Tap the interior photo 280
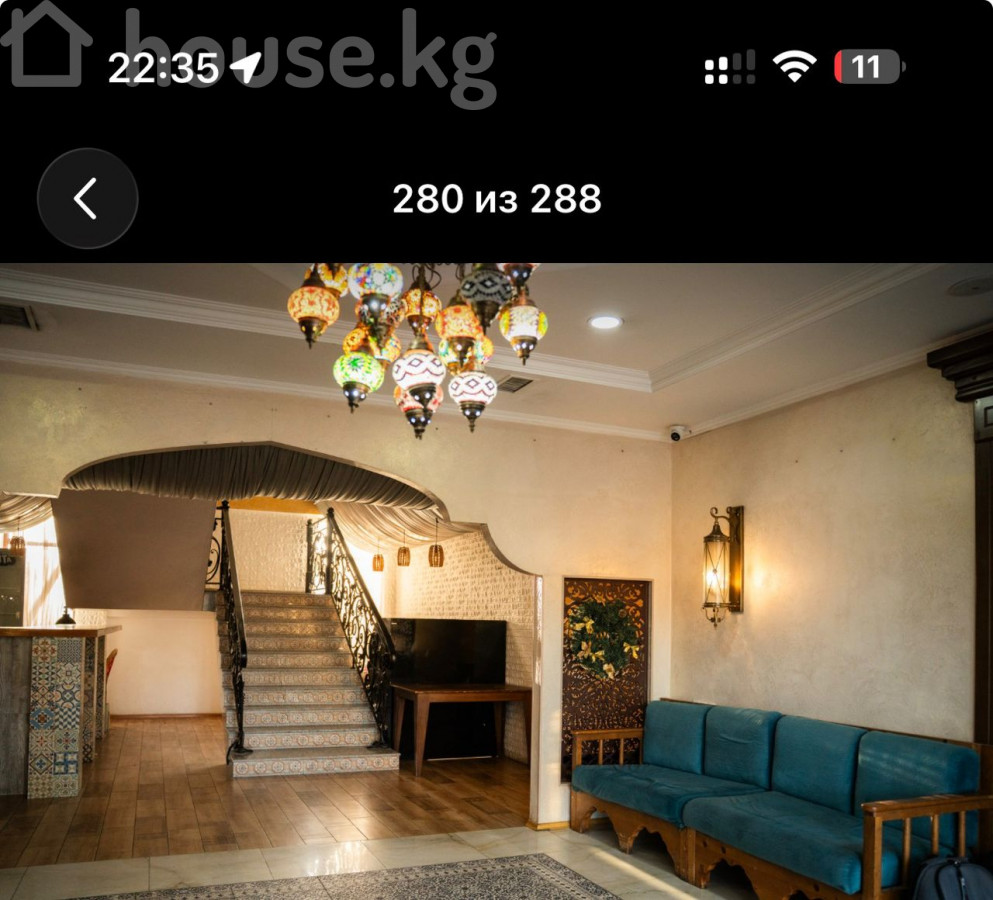This screenshot has height=900, width=993. coord(496,580)
